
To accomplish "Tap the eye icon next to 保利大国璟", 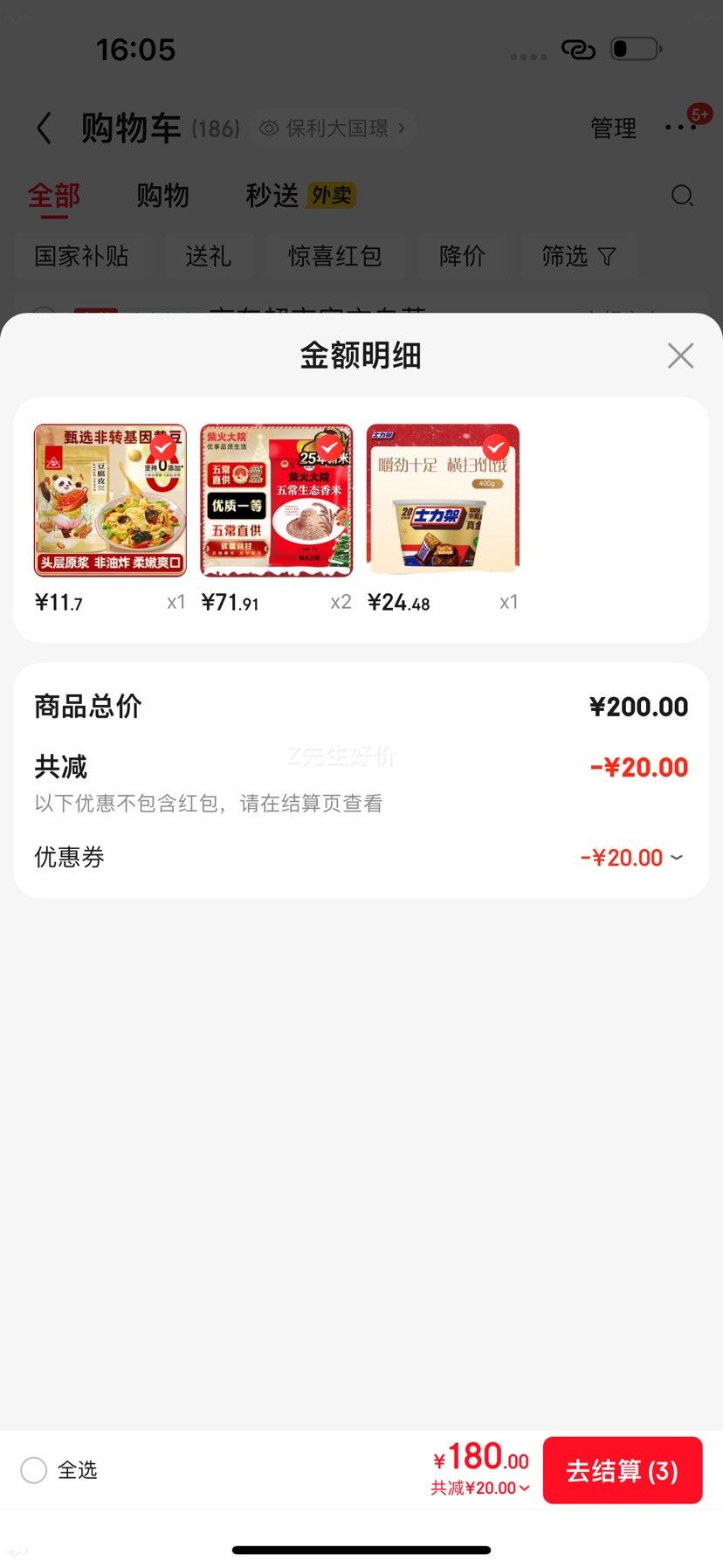I will (269, 128).
